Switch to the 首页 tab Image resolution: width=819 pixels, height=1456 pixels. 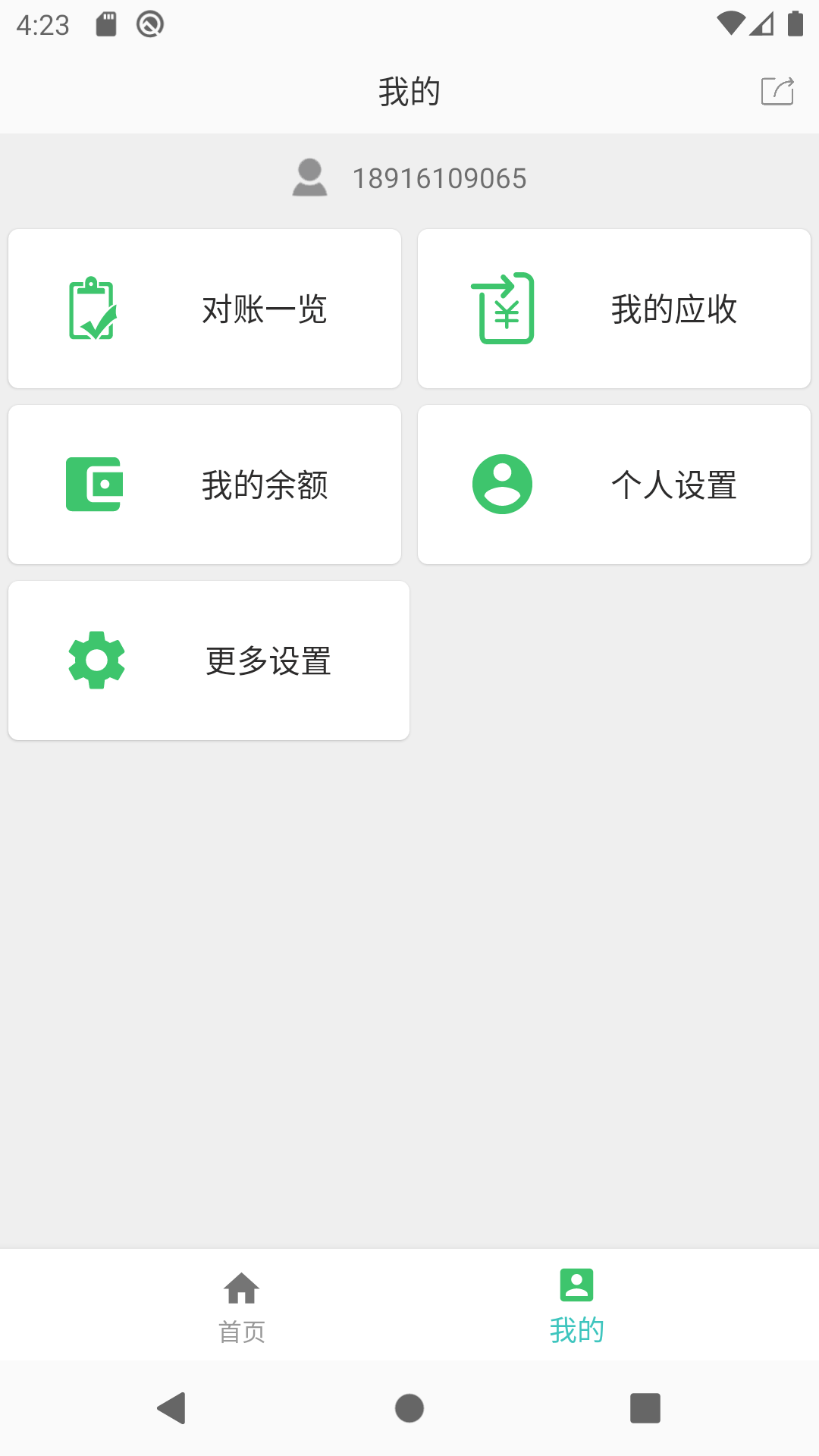click(242, 1304)
